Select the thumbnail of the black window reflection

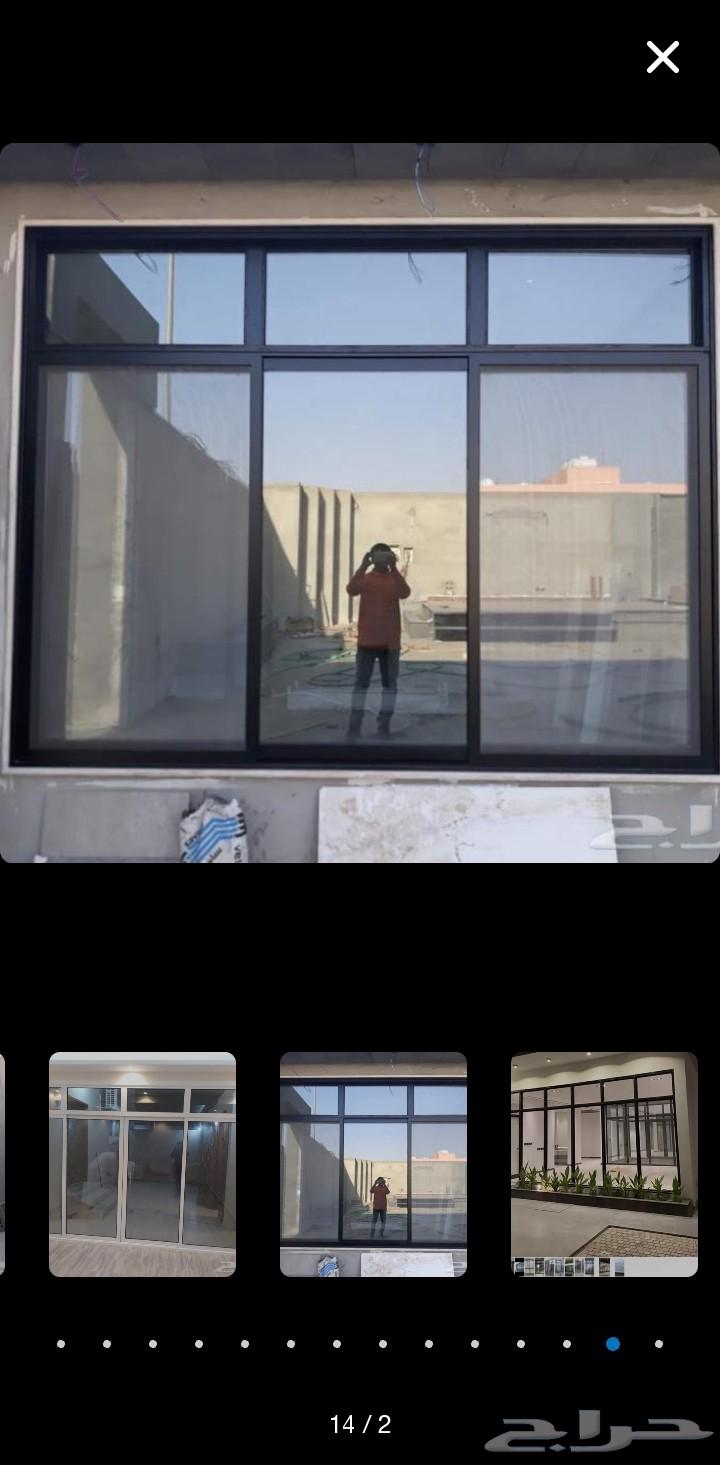373,1164
